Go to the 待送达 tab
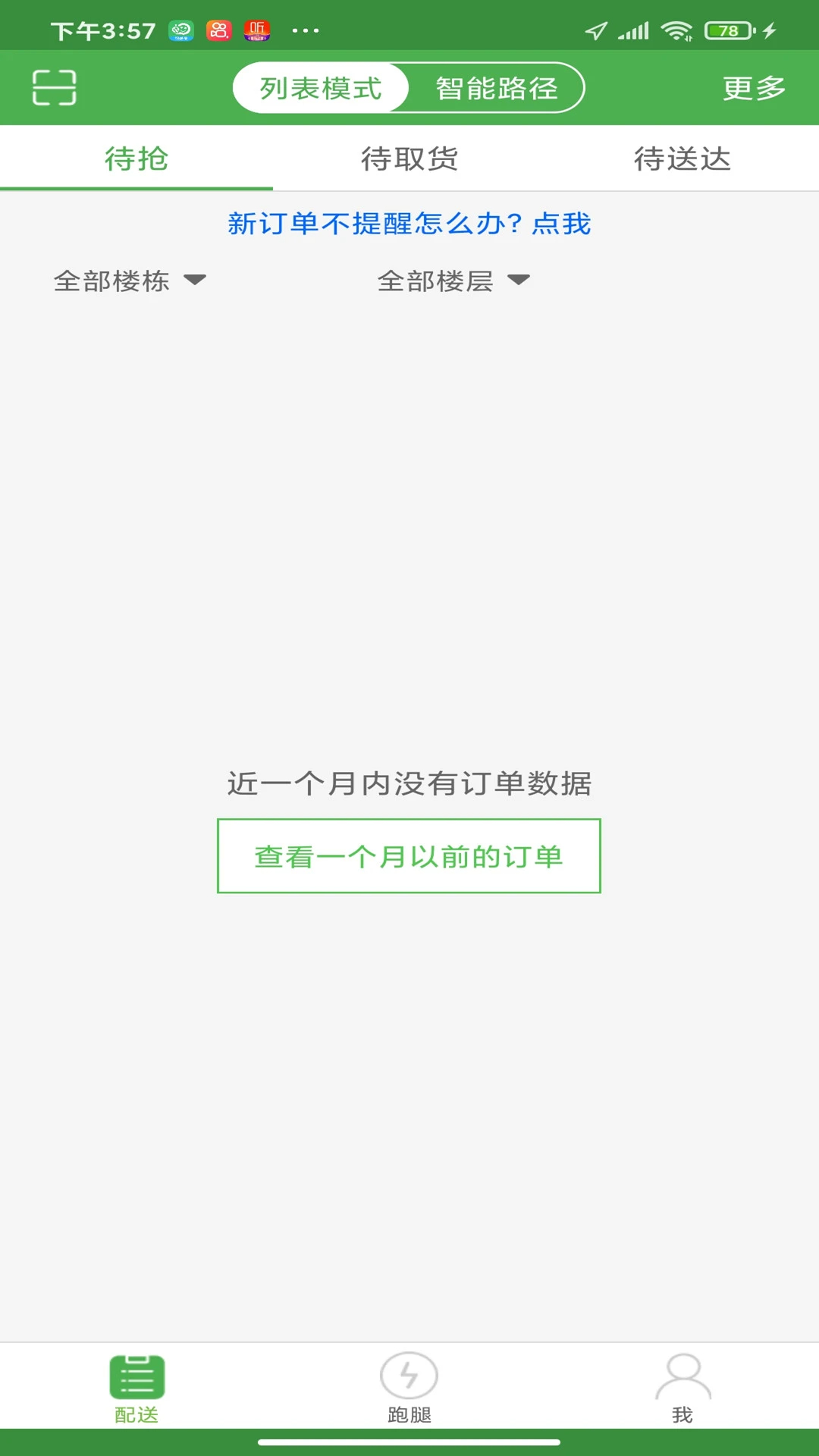819x1456 pixels. click(x=682, y=158)
